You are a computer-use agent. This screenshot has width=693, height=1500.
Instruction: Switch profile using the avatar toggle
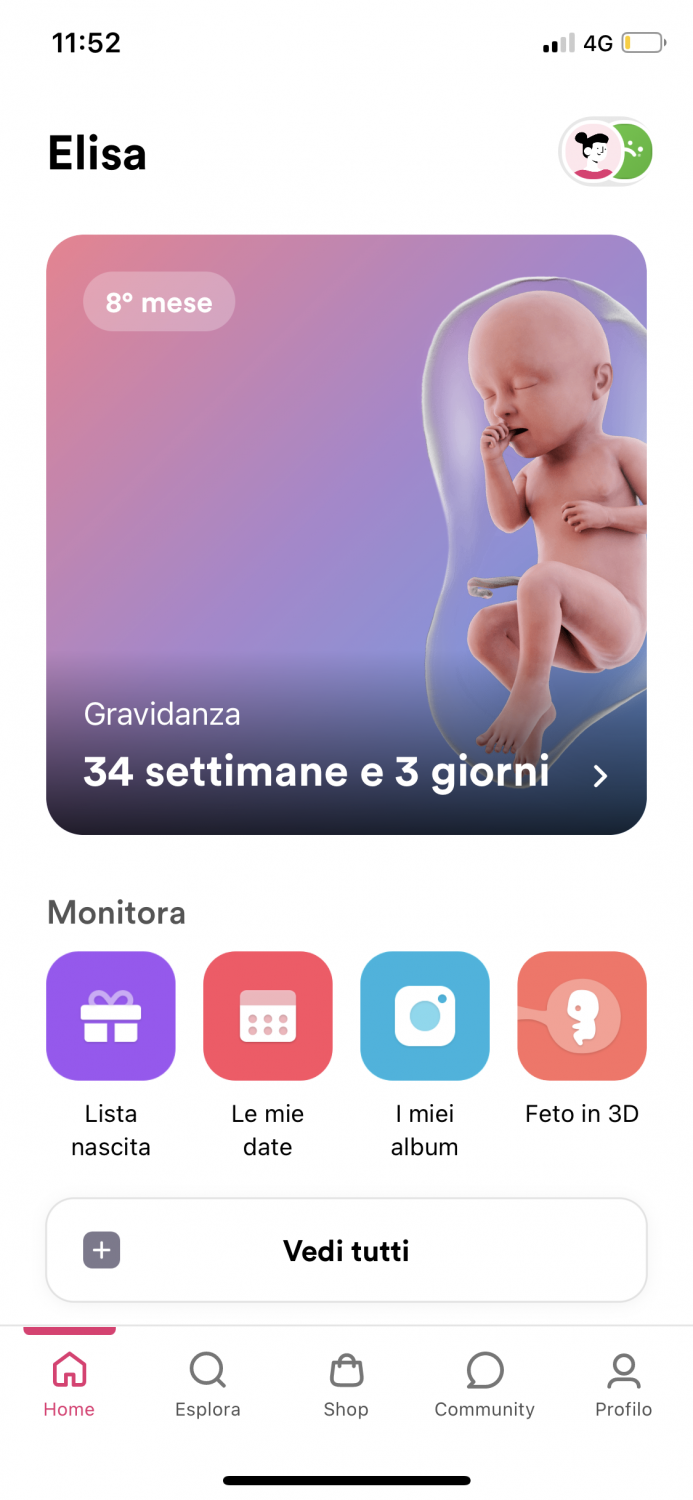[x=606, y=151]
